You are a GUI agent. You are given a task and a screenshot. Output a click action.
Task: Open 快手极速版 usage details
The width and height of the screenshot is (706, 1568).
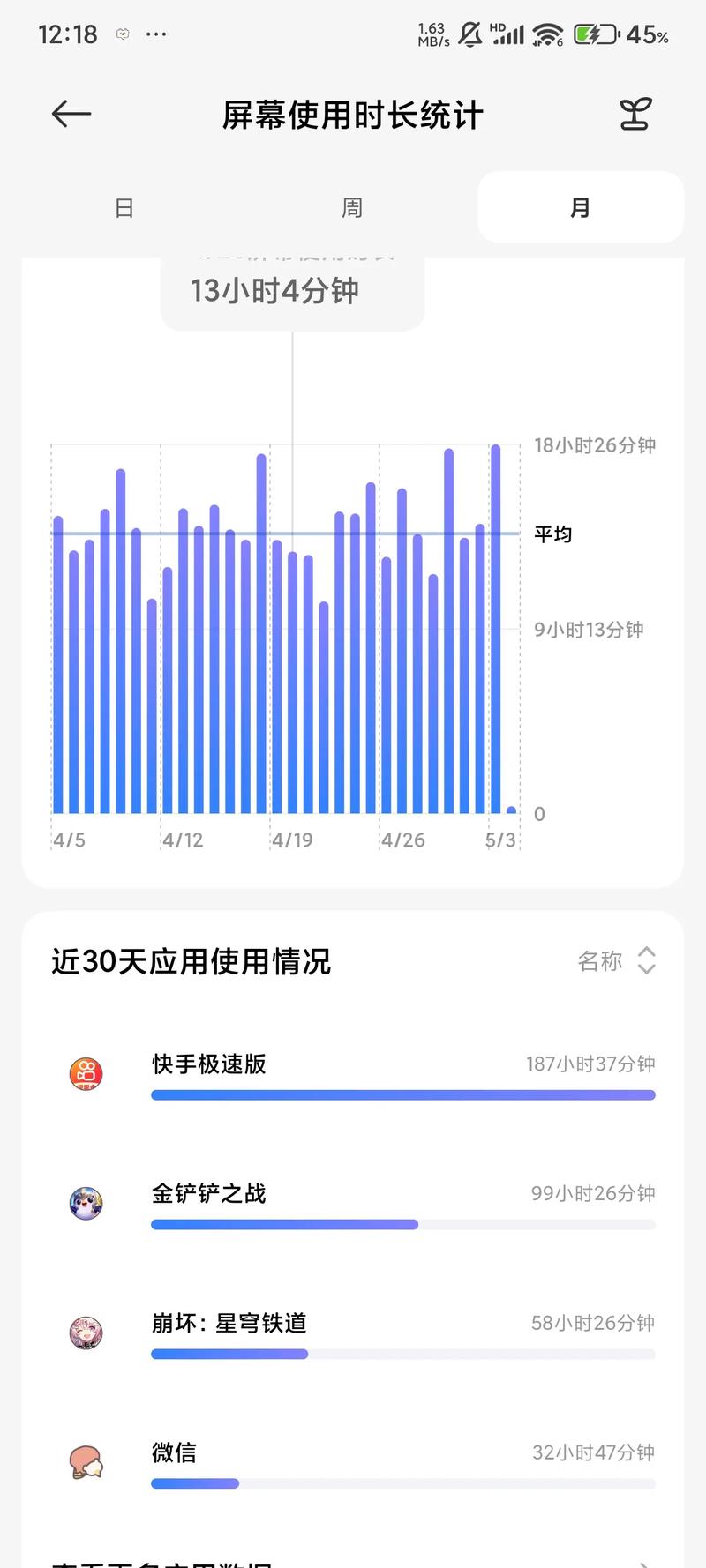pyautogui.click(x=353, y=1074)
